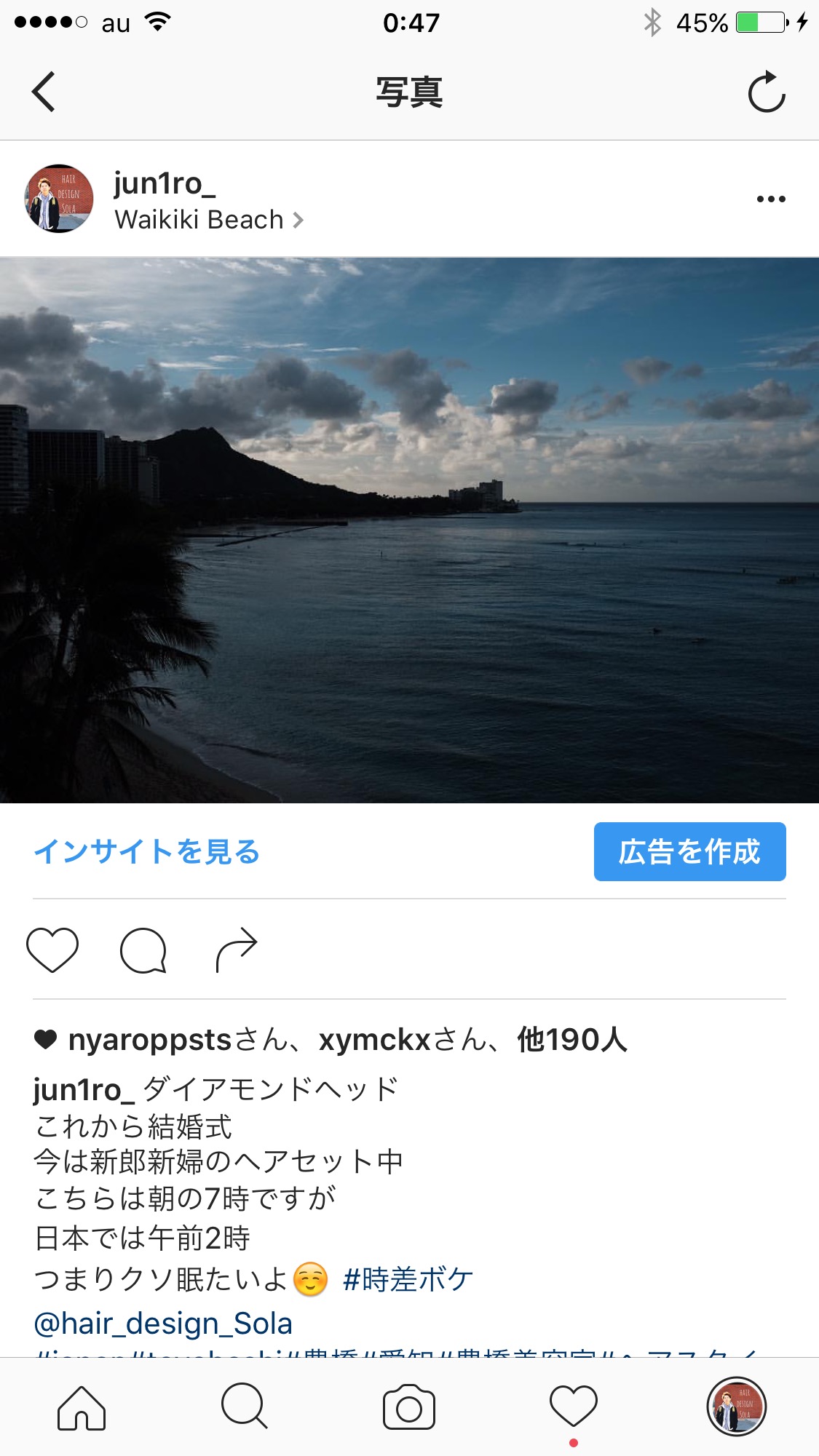Refresh the photo page

tap(767, 92)
